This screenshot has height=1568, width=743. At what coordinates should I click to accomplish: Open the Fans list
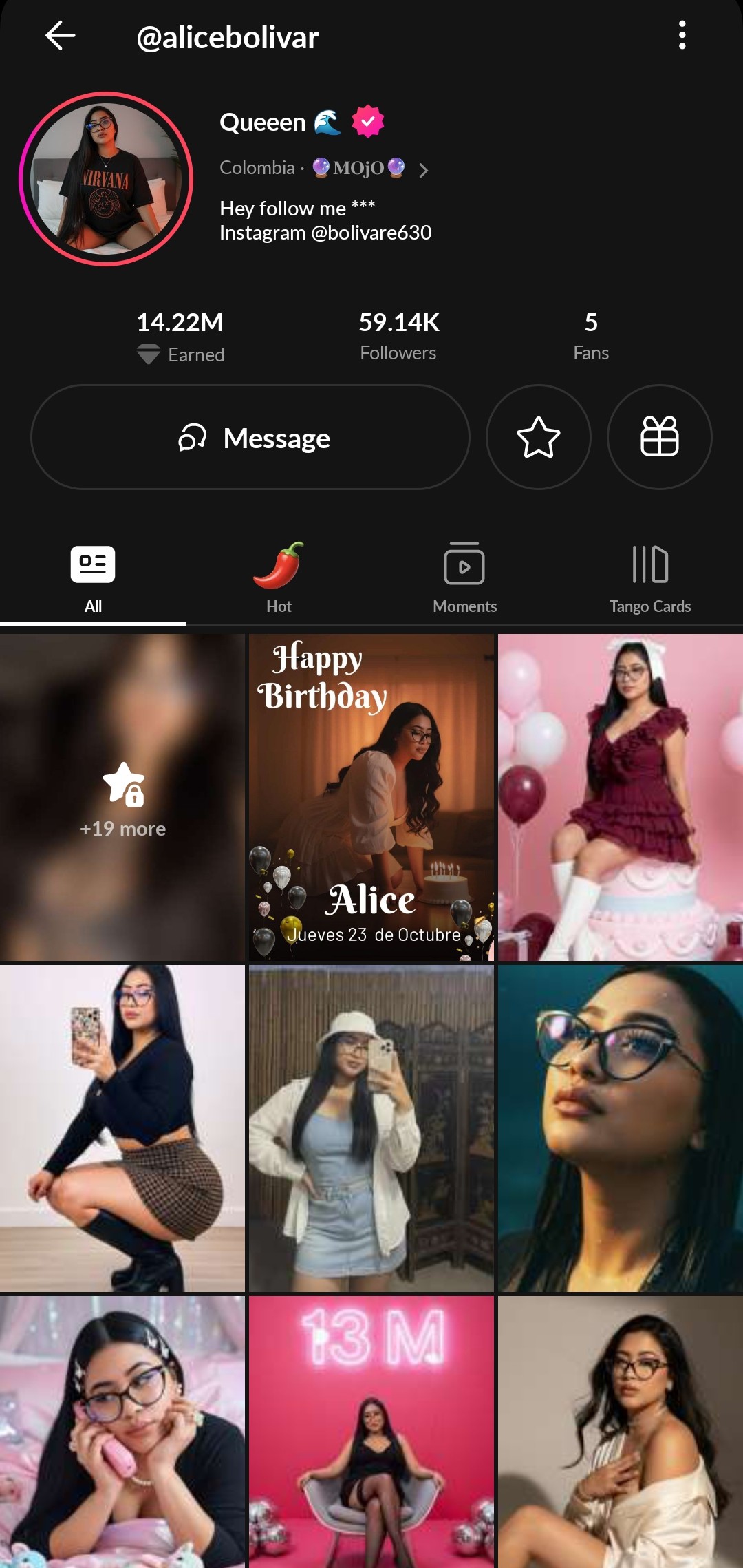click(591, 336)
